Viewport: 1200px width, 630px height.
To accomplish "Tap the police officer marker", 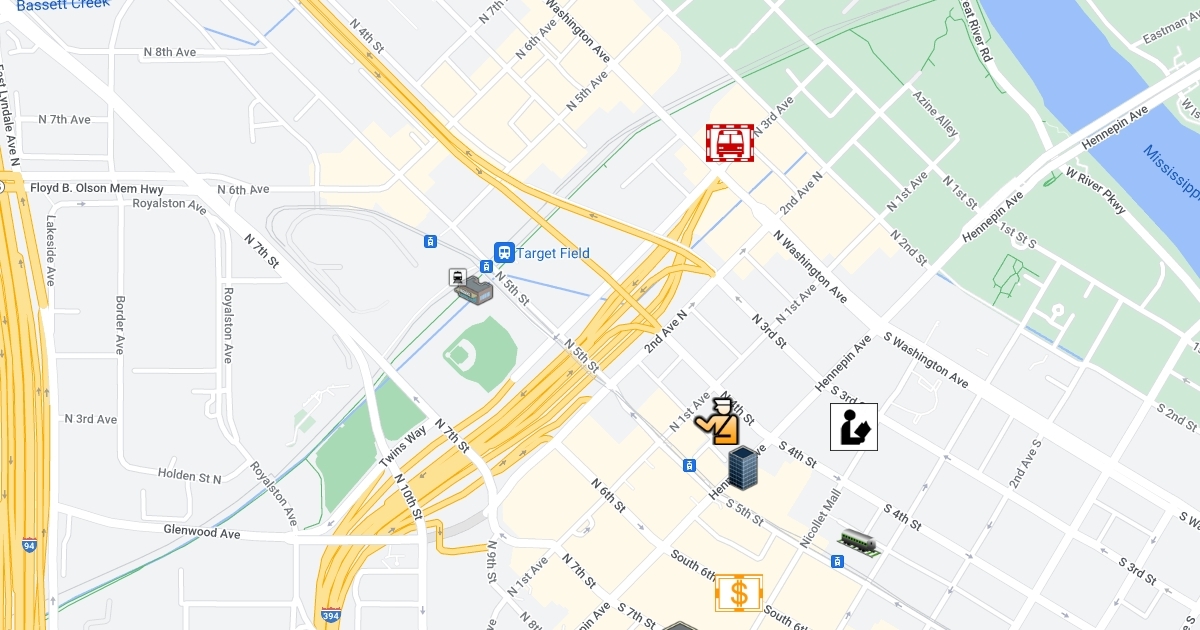I will pyautogui.click(x=719, y=421).
